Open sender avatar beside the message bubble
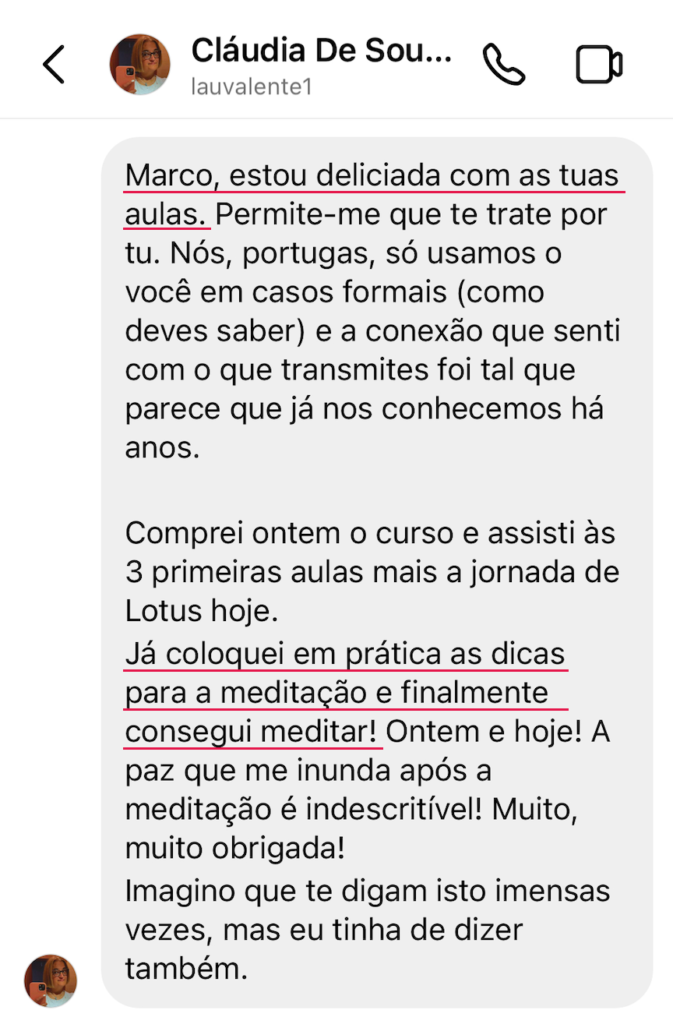This screenshot has height=1024, width=673. pyautogui.click(x=51, y=980)
